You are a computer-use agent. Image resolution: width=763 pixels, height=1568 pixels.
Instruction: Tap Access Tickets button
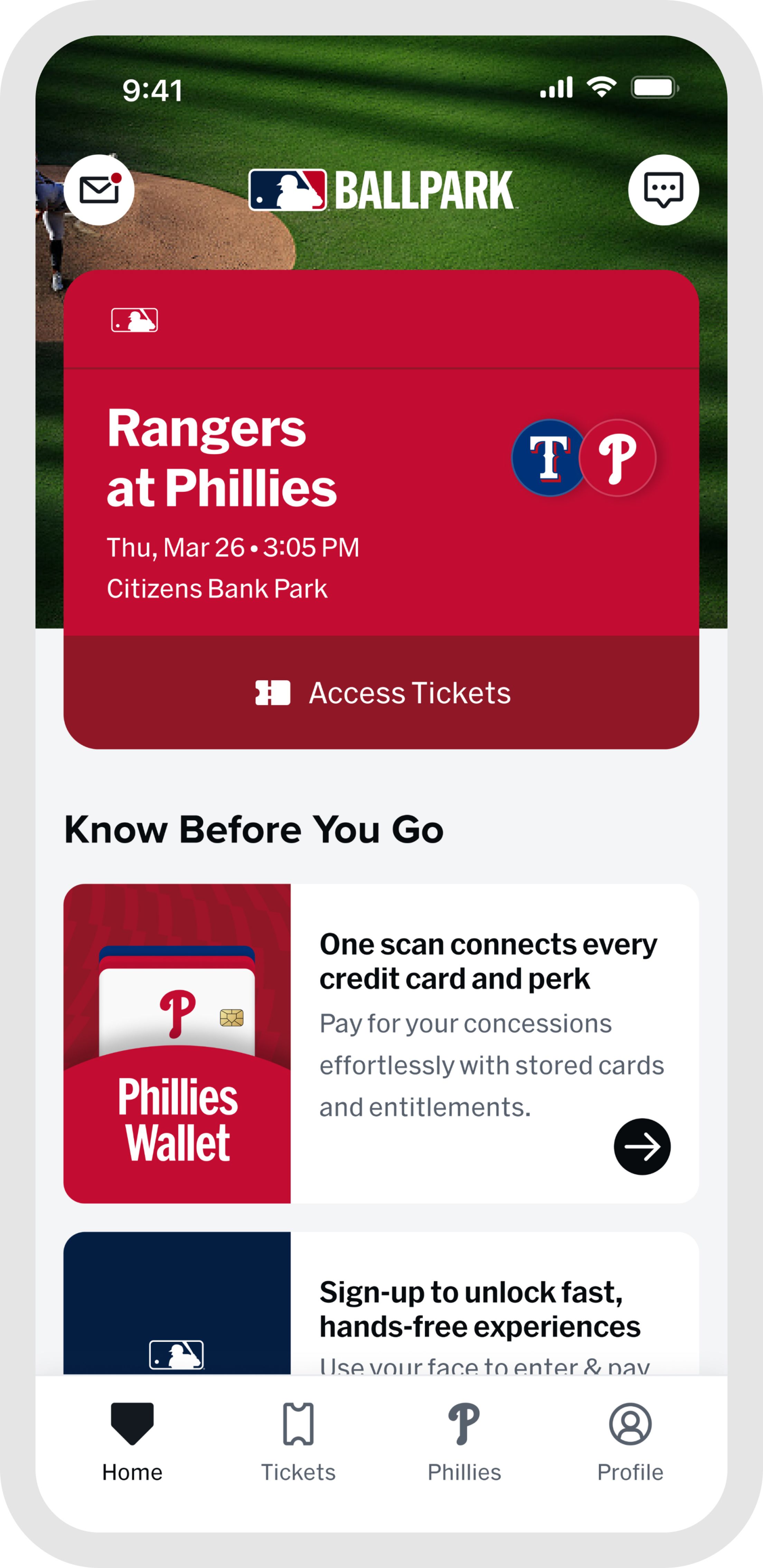(x=381, y=693)
